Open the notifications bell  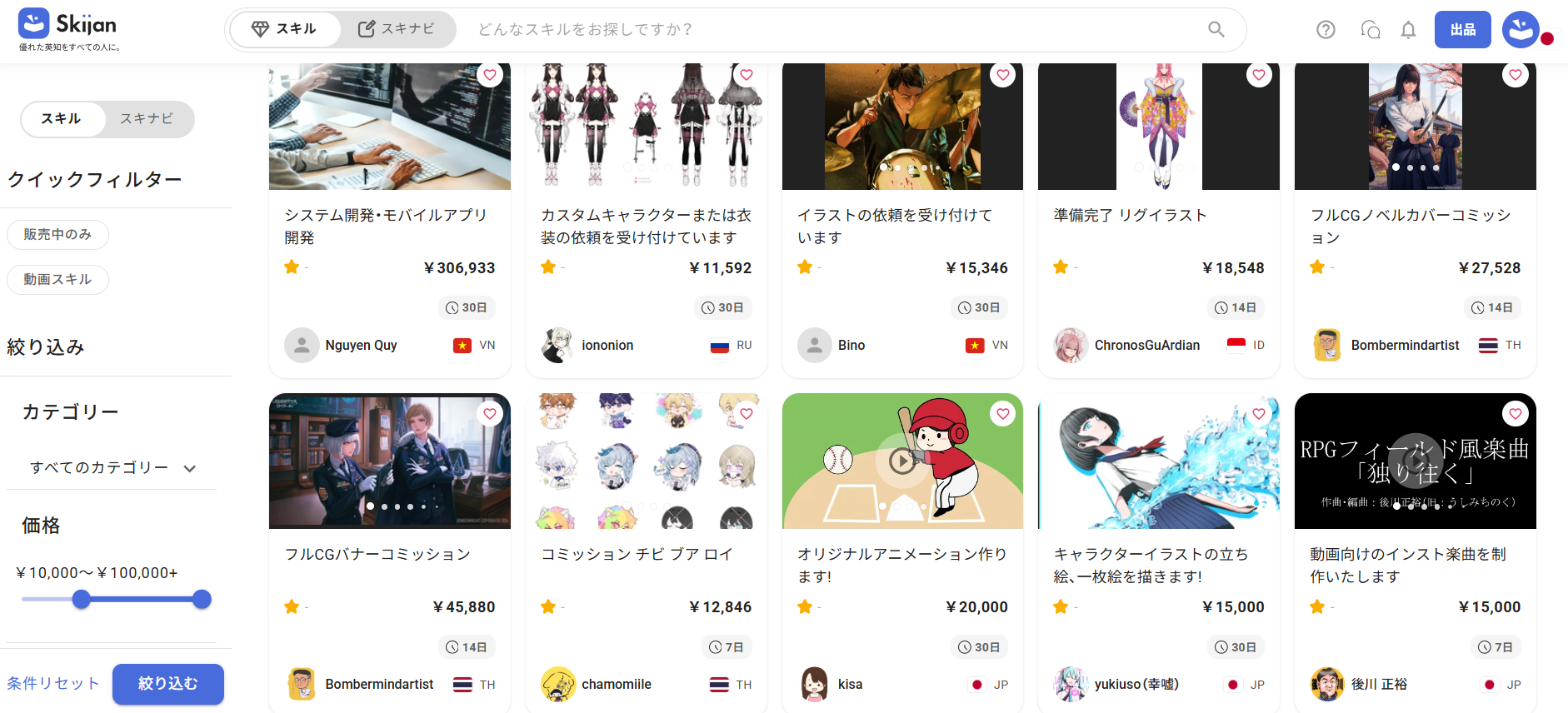(x=1408, y=30)
